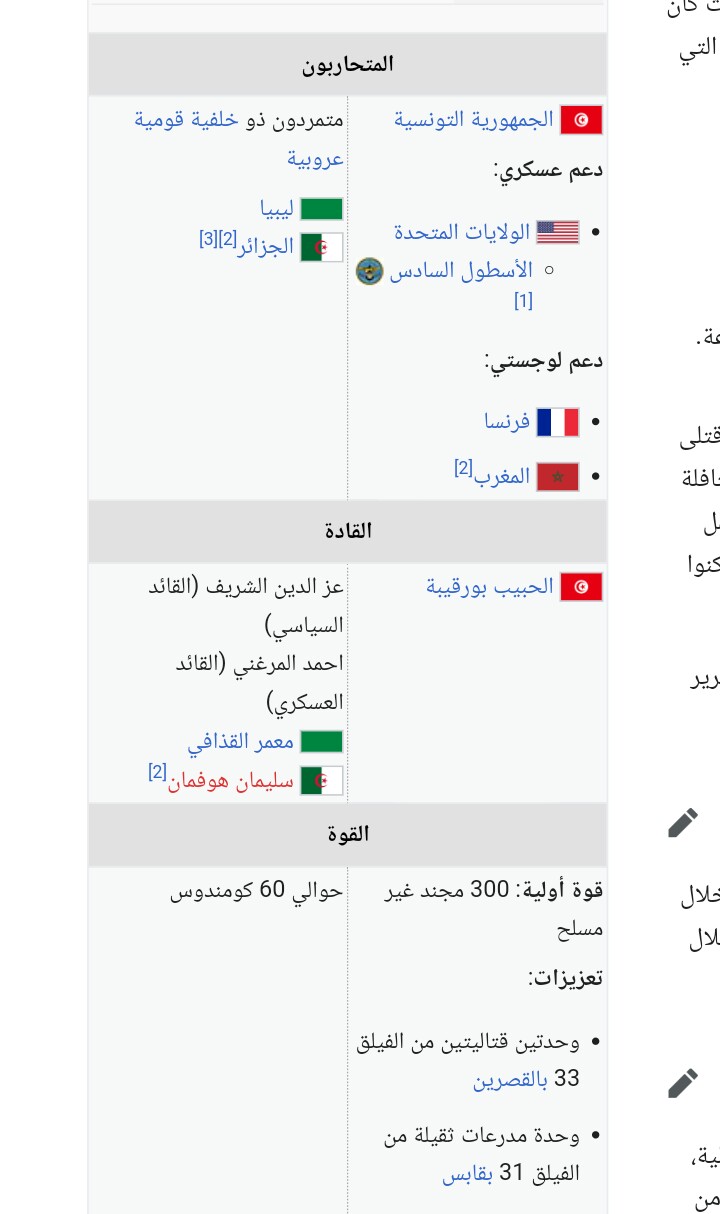Viewport: 720px width, 1214px height.
Task: Tap the upper edit pencil icon
Action: point(683,823)
